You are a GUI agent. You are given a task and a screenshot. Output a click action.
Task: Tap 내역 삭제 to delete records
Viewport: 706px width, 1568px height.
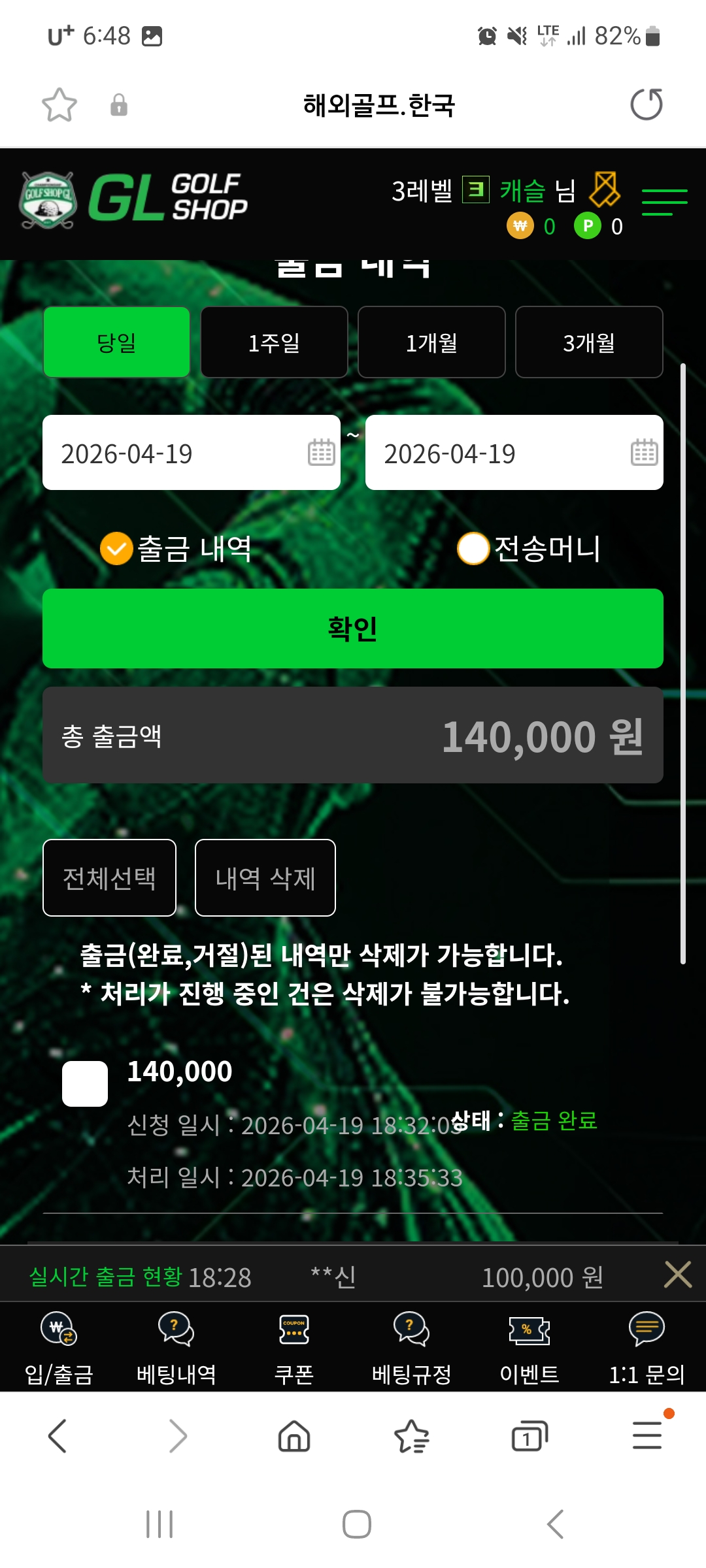coord(265,877)
